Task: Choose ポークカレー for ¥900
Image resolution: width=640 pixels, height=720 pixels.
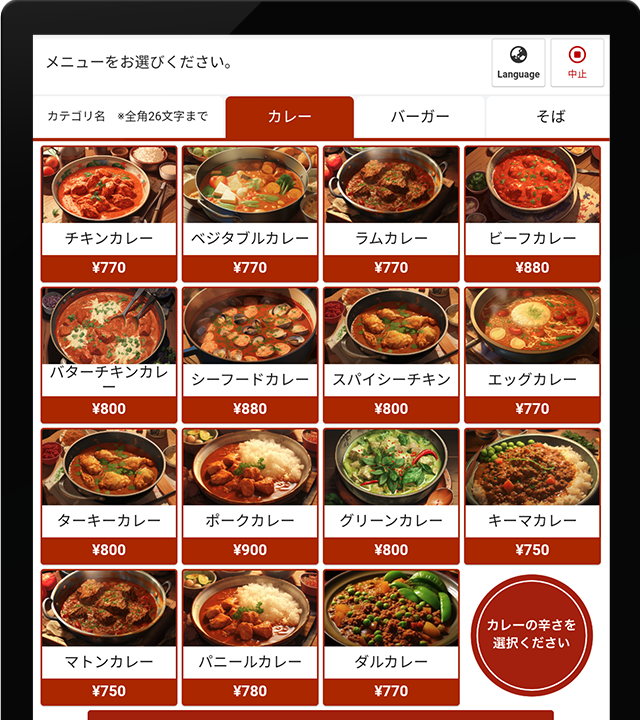Action: coord(250,496)
